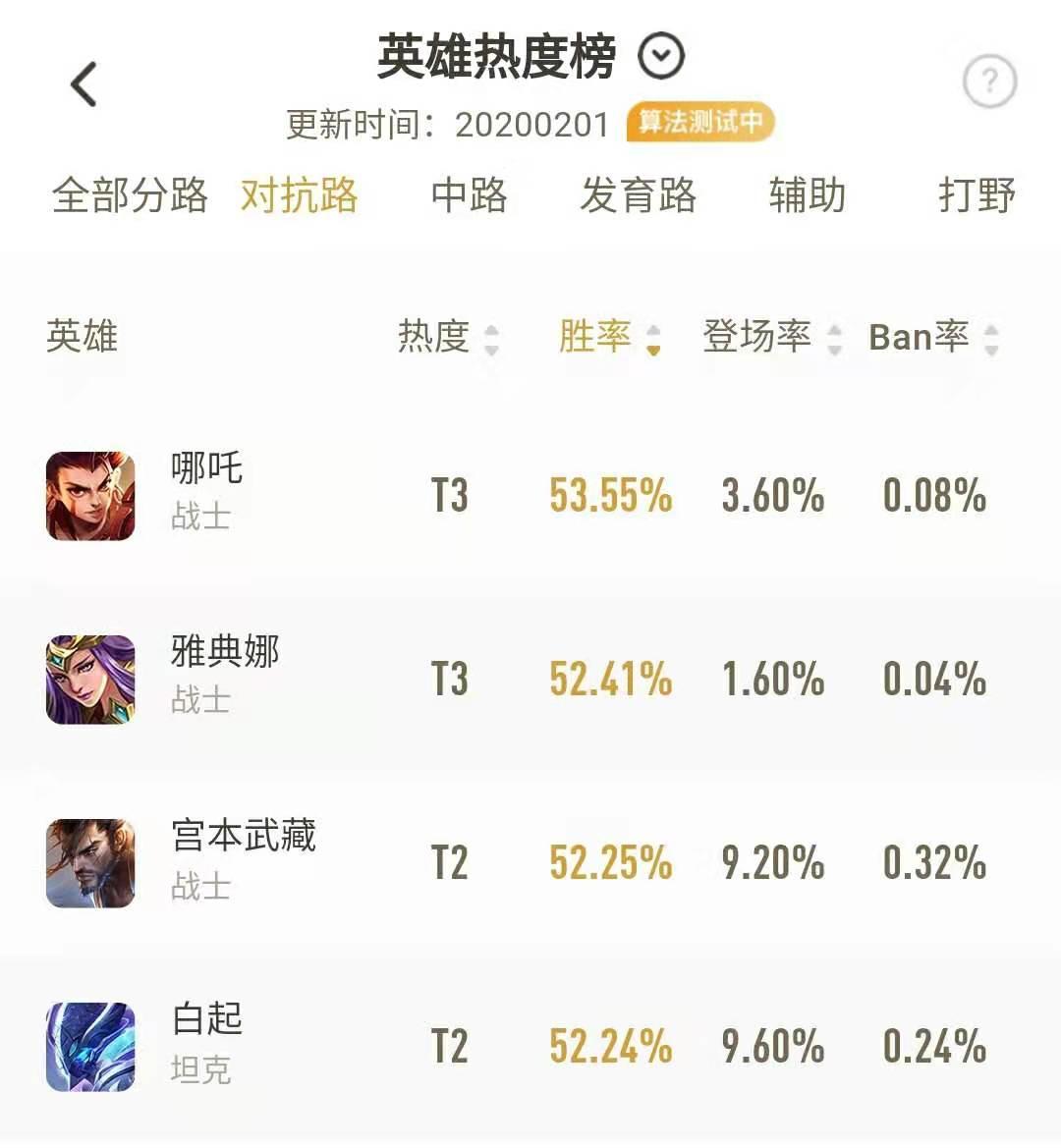Open 宫本武藏's detail by clicking his name

245,837
